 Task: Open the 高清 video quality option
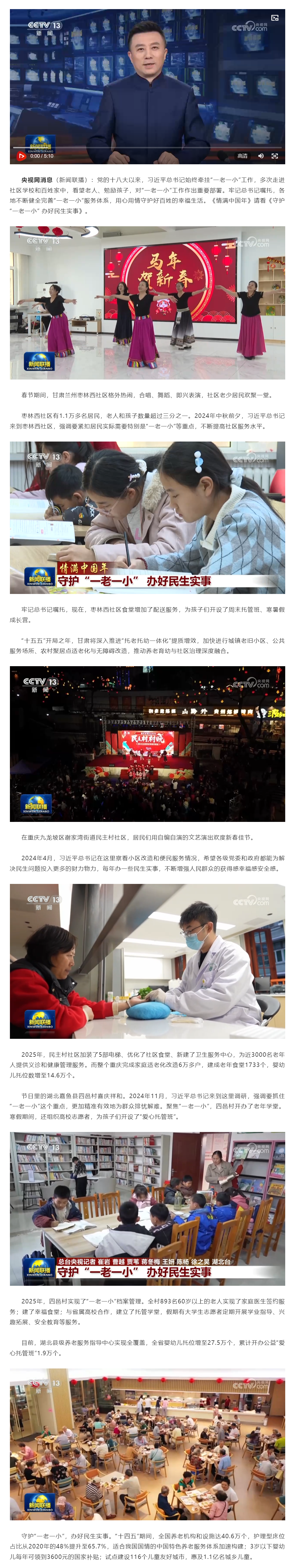[x=242, y=156]
